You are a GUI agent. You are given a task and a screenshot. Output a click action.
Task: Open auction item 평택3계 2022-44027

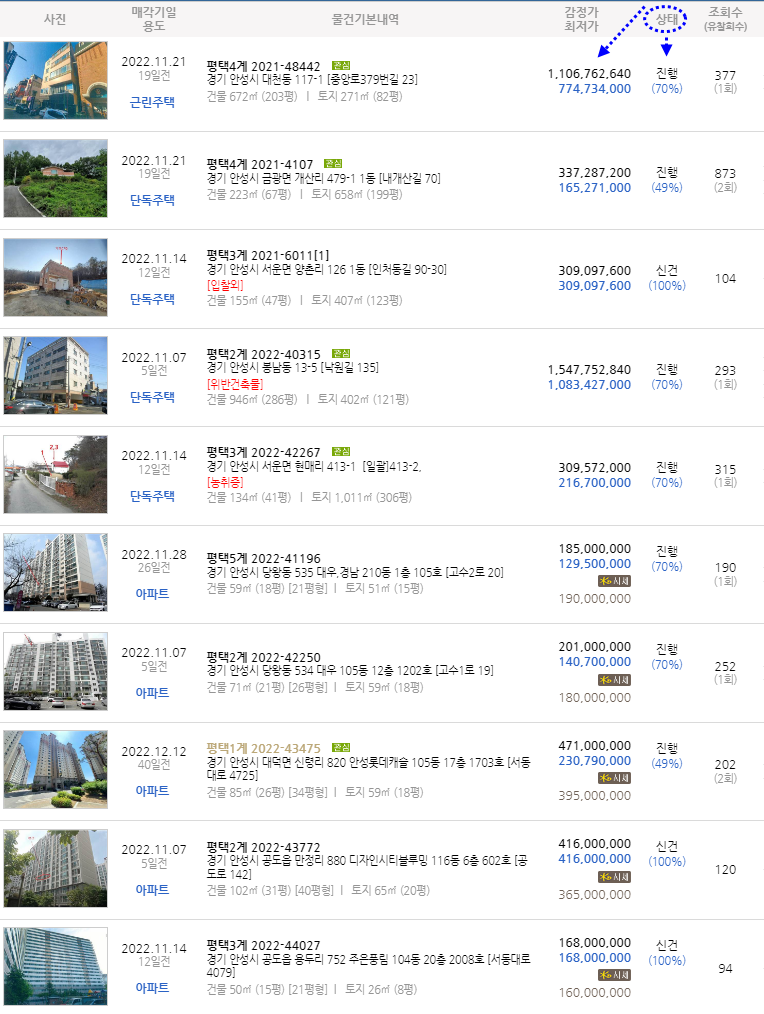click(x=263, y=945)
